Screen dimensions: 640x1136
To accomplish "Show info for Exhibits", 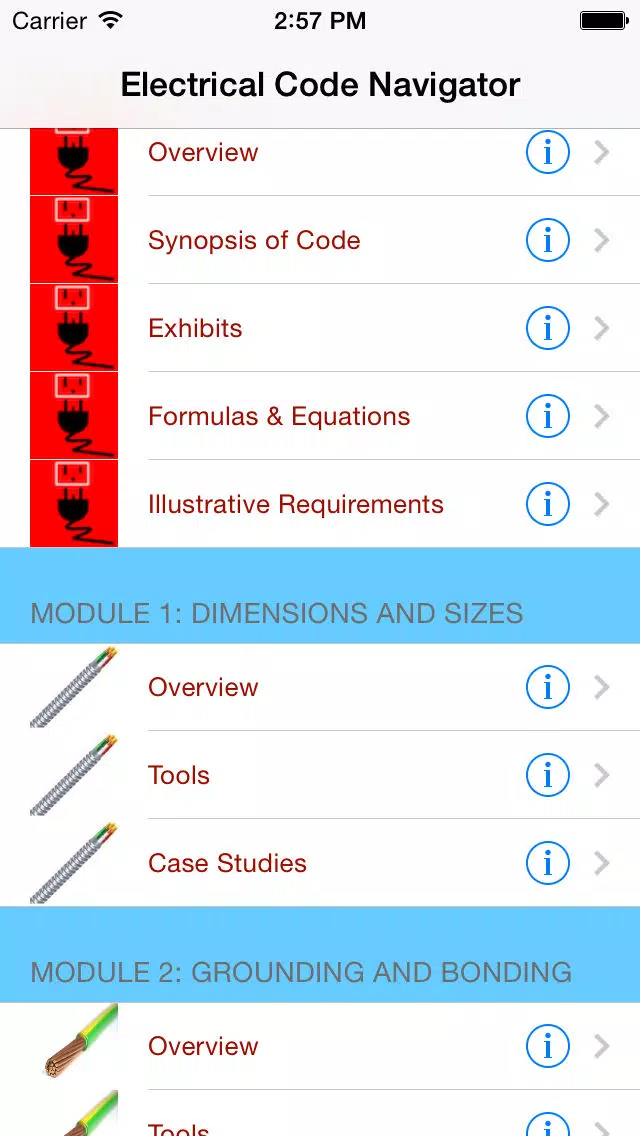I will [547, 328].
